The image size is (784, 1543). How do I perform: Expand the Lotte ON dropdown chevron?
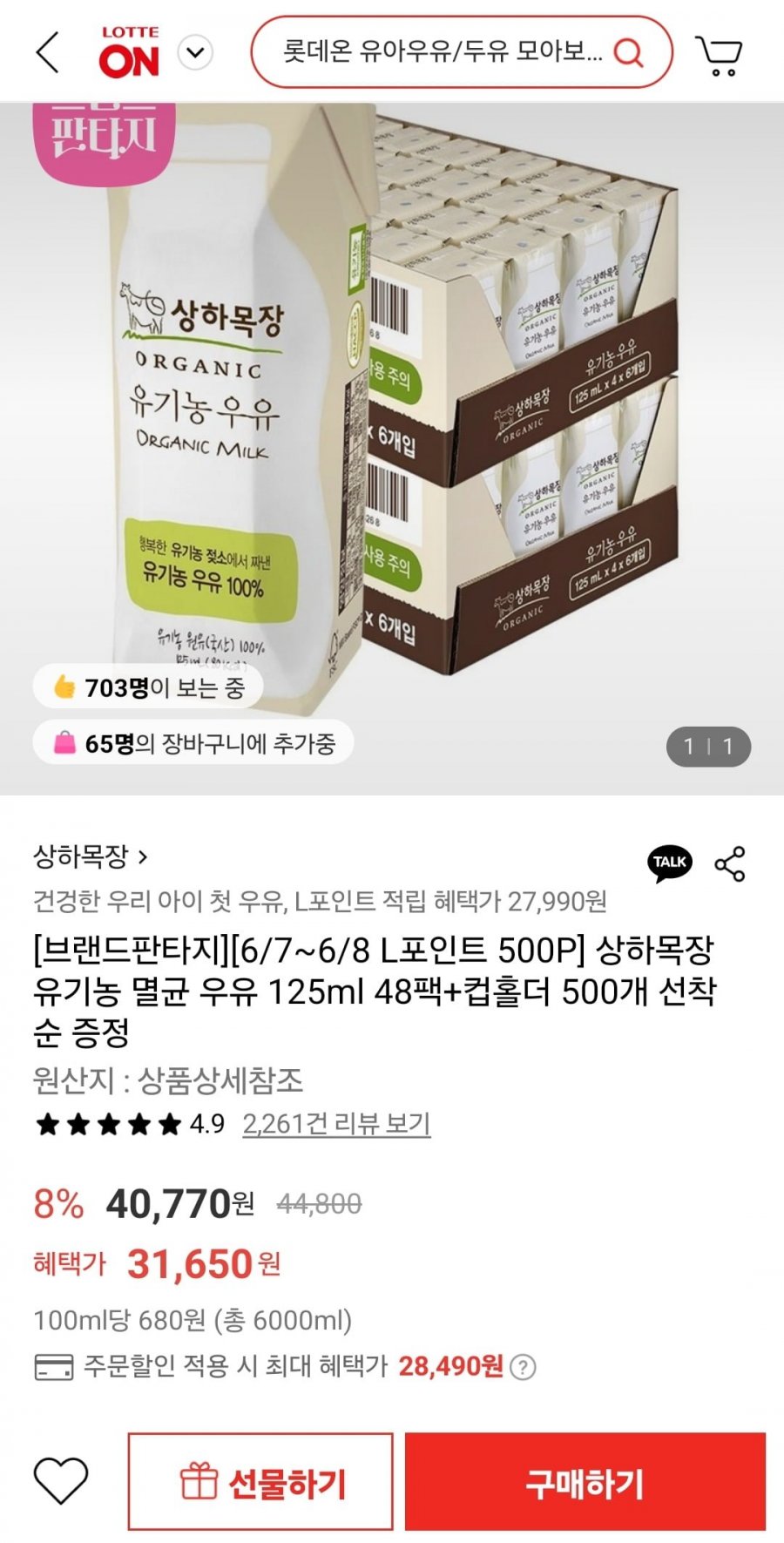[195, 52]
